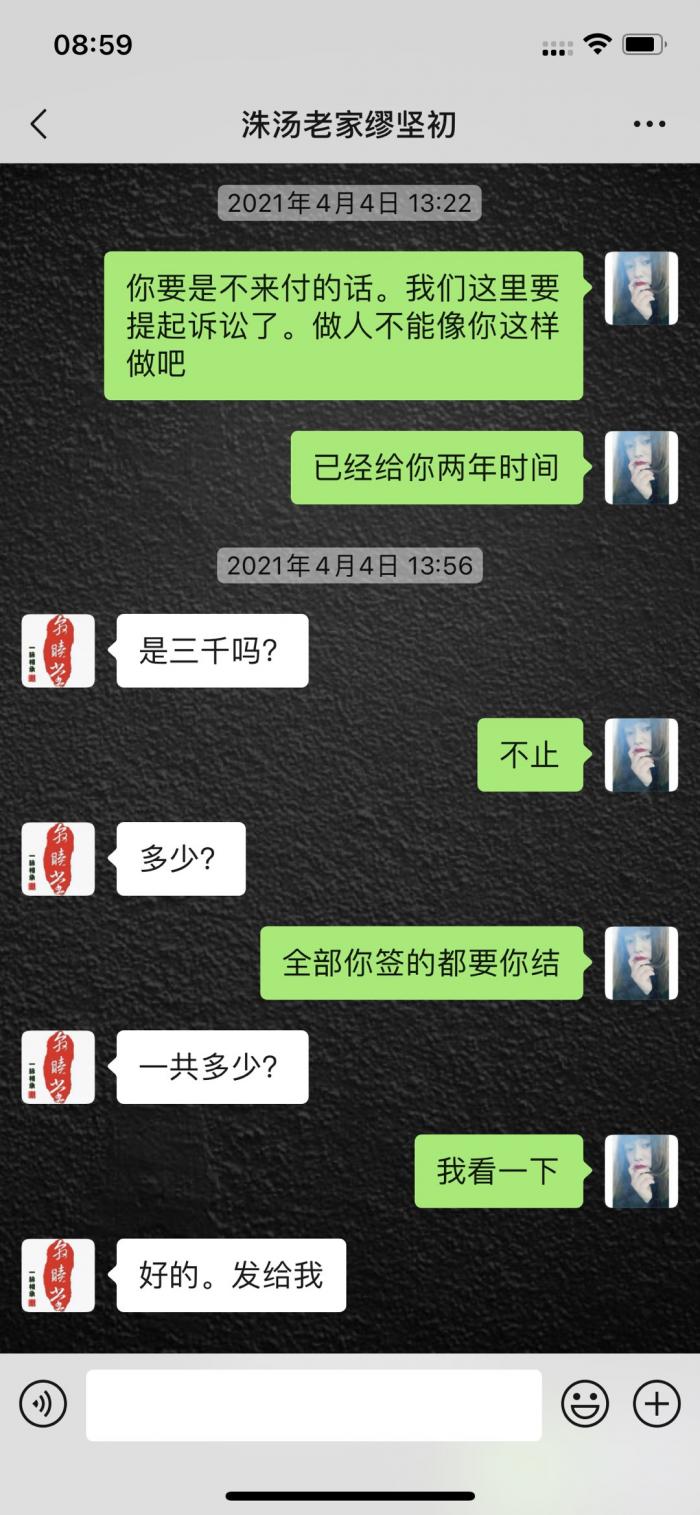
Task: Go back to the chat list
Action: pos(38,124)
